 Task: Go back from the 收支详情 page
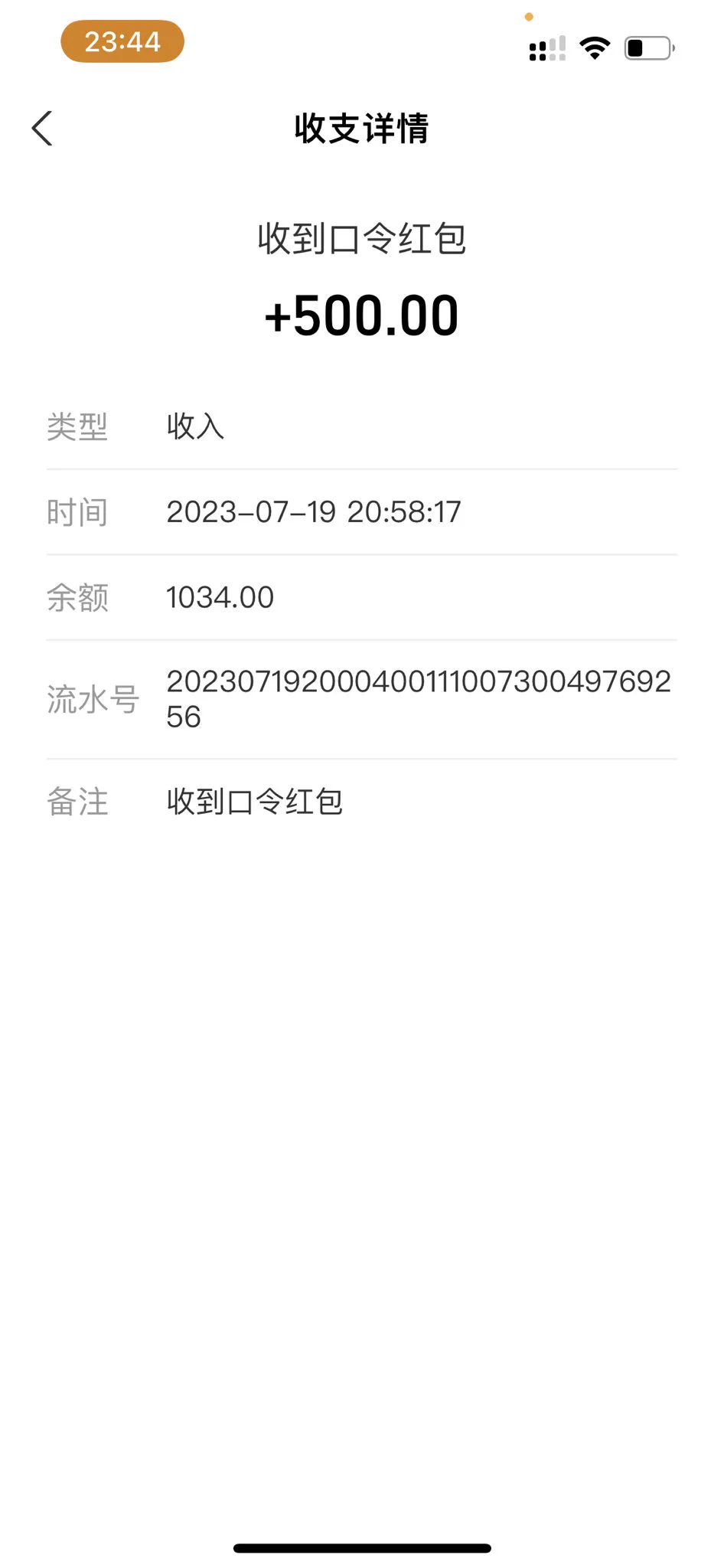(x=43, y=128)
